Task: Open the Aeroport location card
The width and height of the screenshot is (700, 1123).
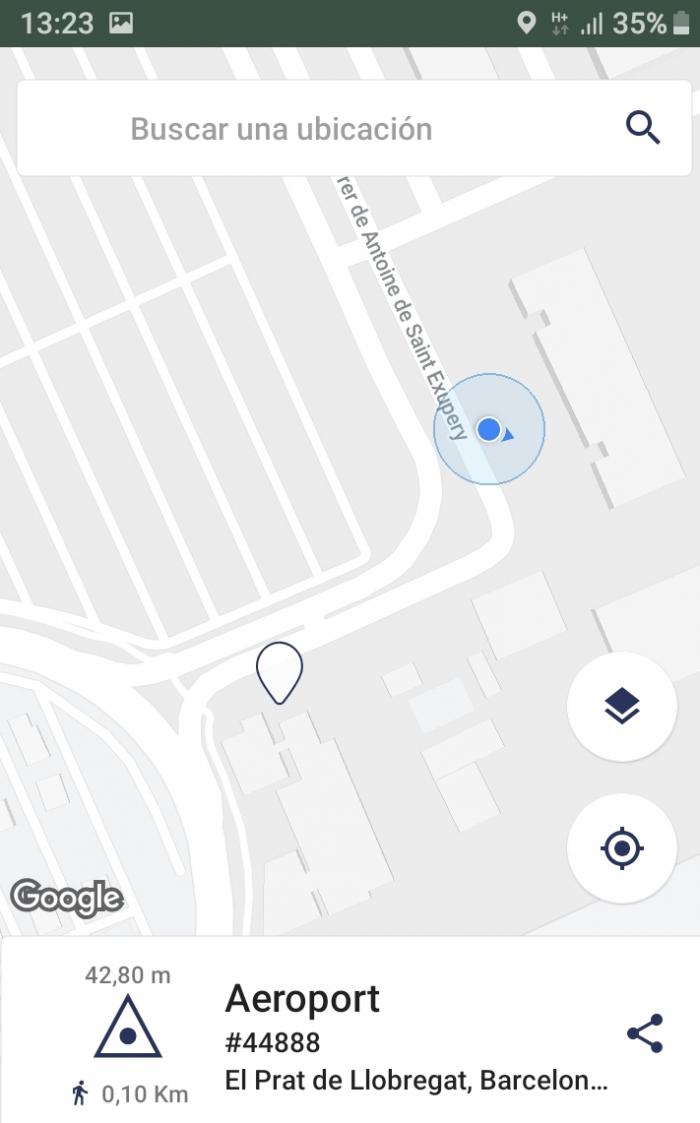Action: click(350, 1032)
